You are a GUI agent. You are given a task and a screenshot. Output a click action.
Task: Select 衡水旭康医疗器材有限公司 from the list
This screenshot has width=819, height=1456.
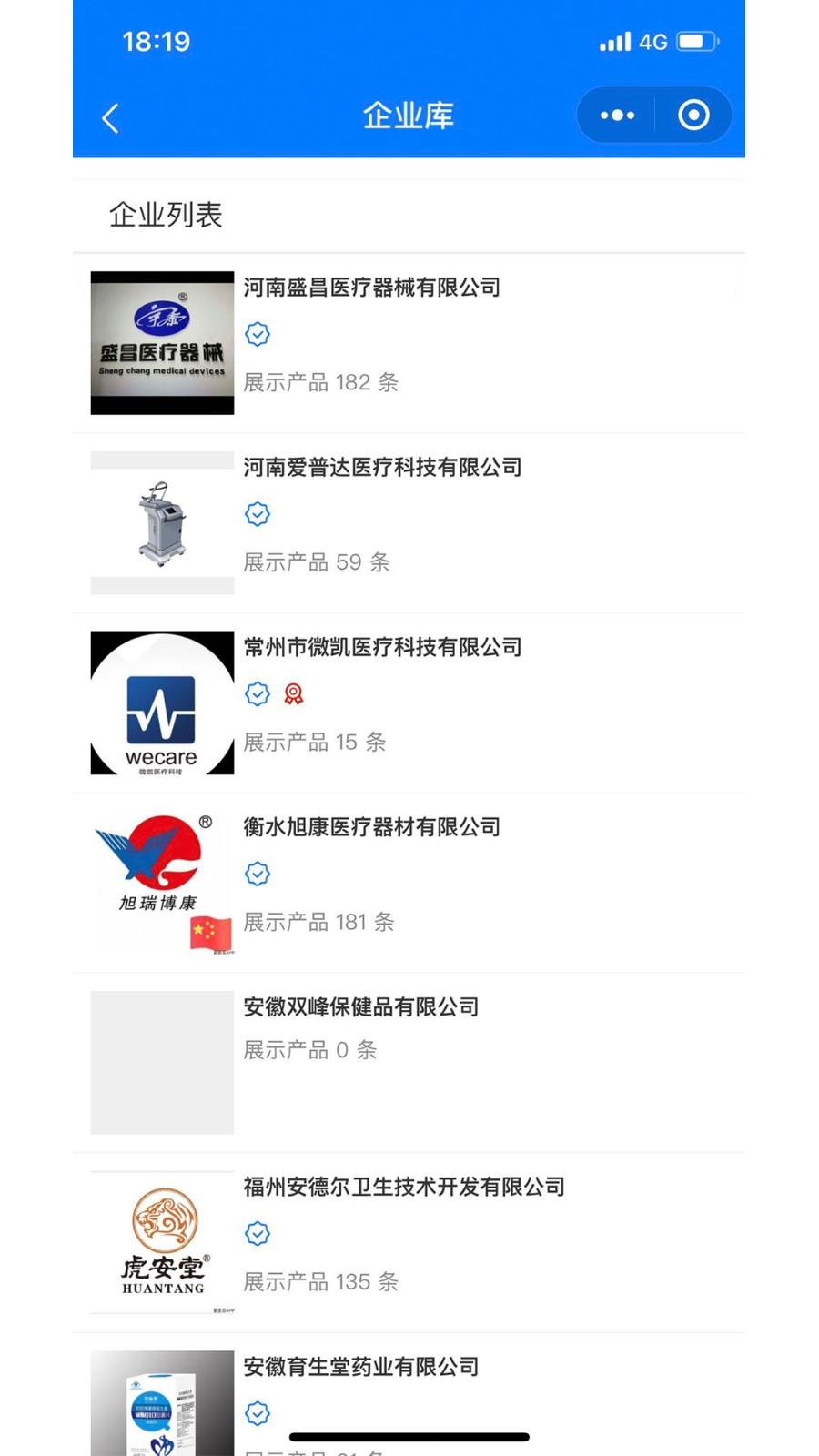click(409, 883)
